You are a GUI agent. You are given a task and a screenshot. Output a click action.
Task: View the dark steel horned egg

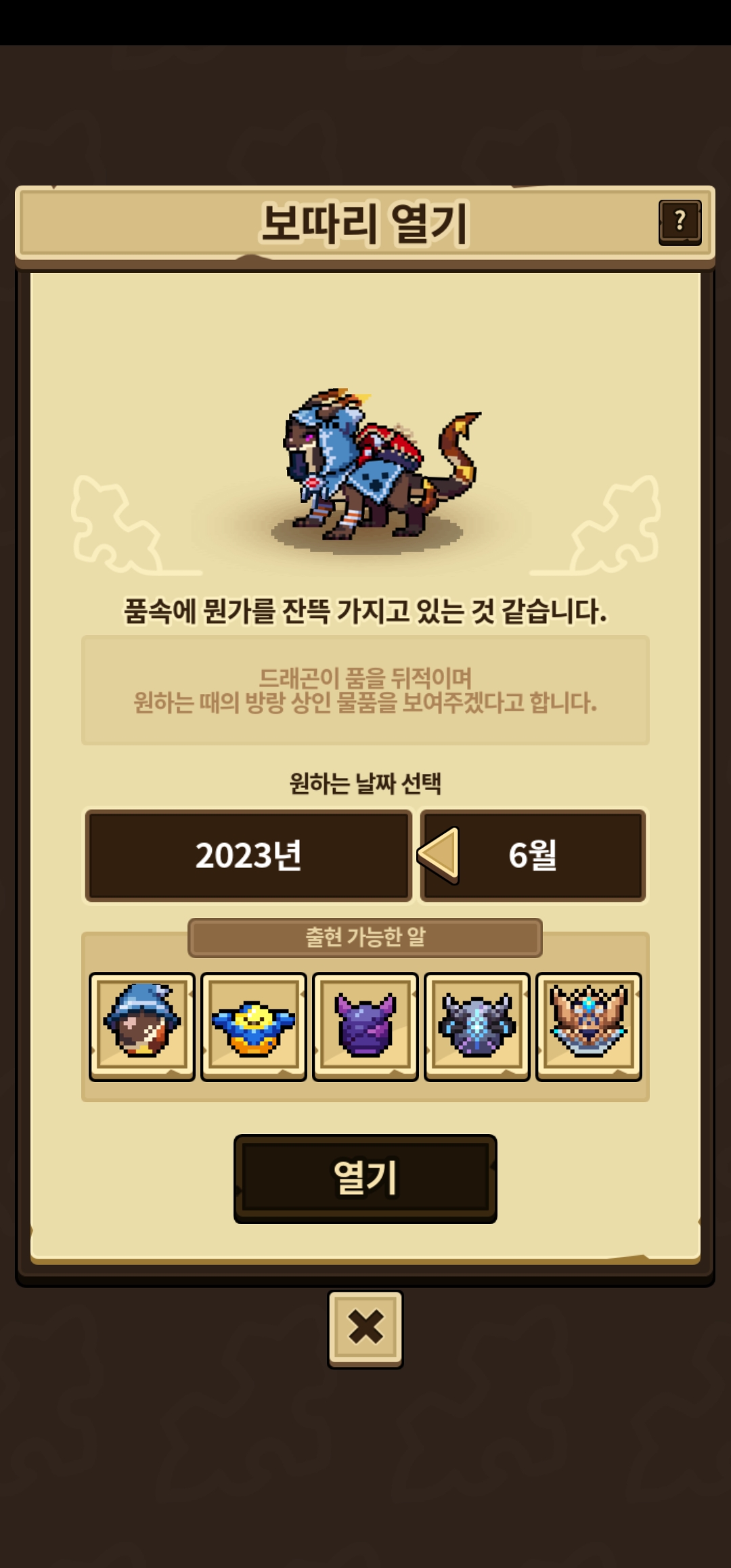[x=477, y=1026]
